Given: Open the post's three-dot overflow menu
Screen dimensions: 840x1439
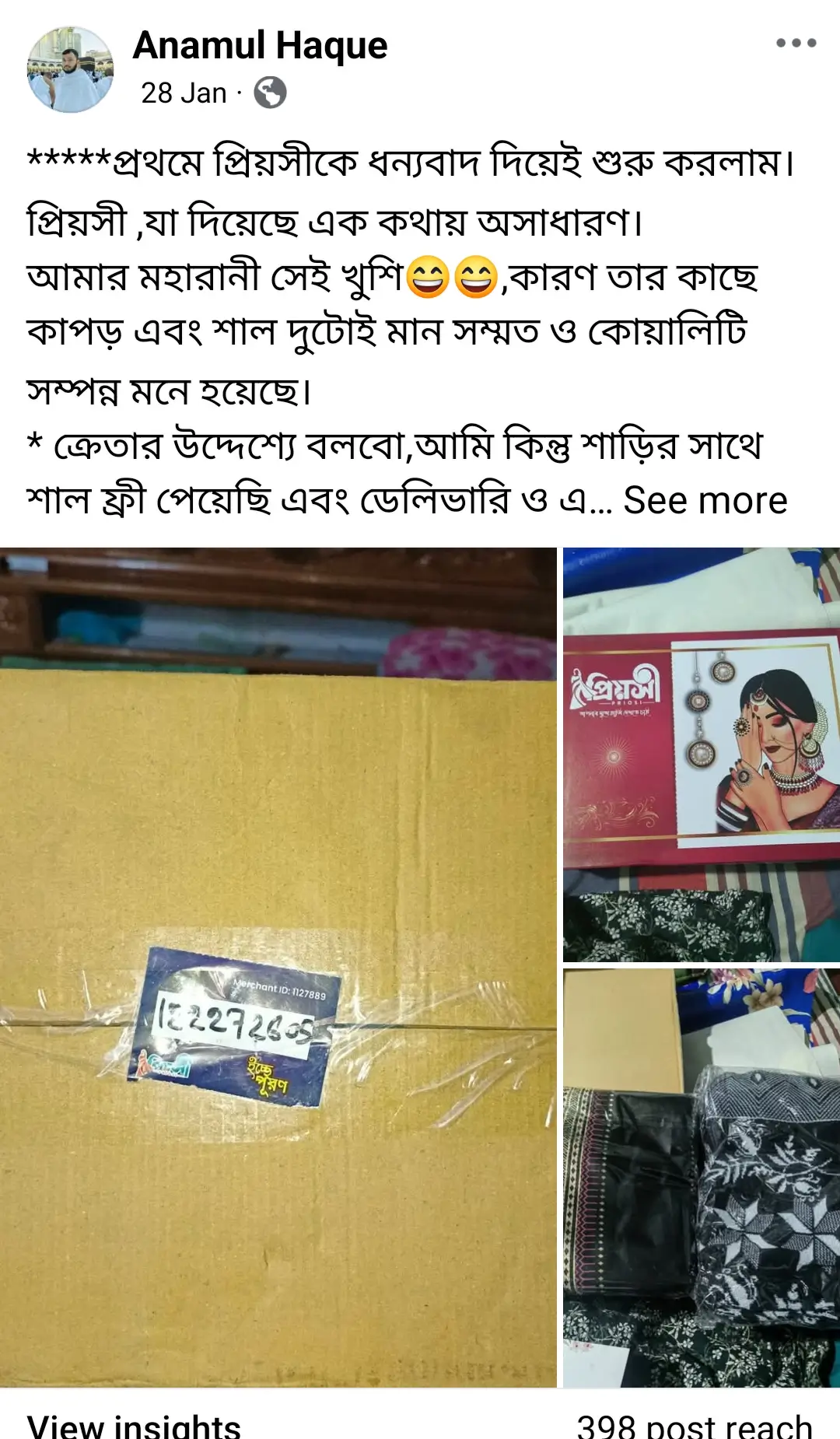Looking at the screenshot, I should [796, 44].
